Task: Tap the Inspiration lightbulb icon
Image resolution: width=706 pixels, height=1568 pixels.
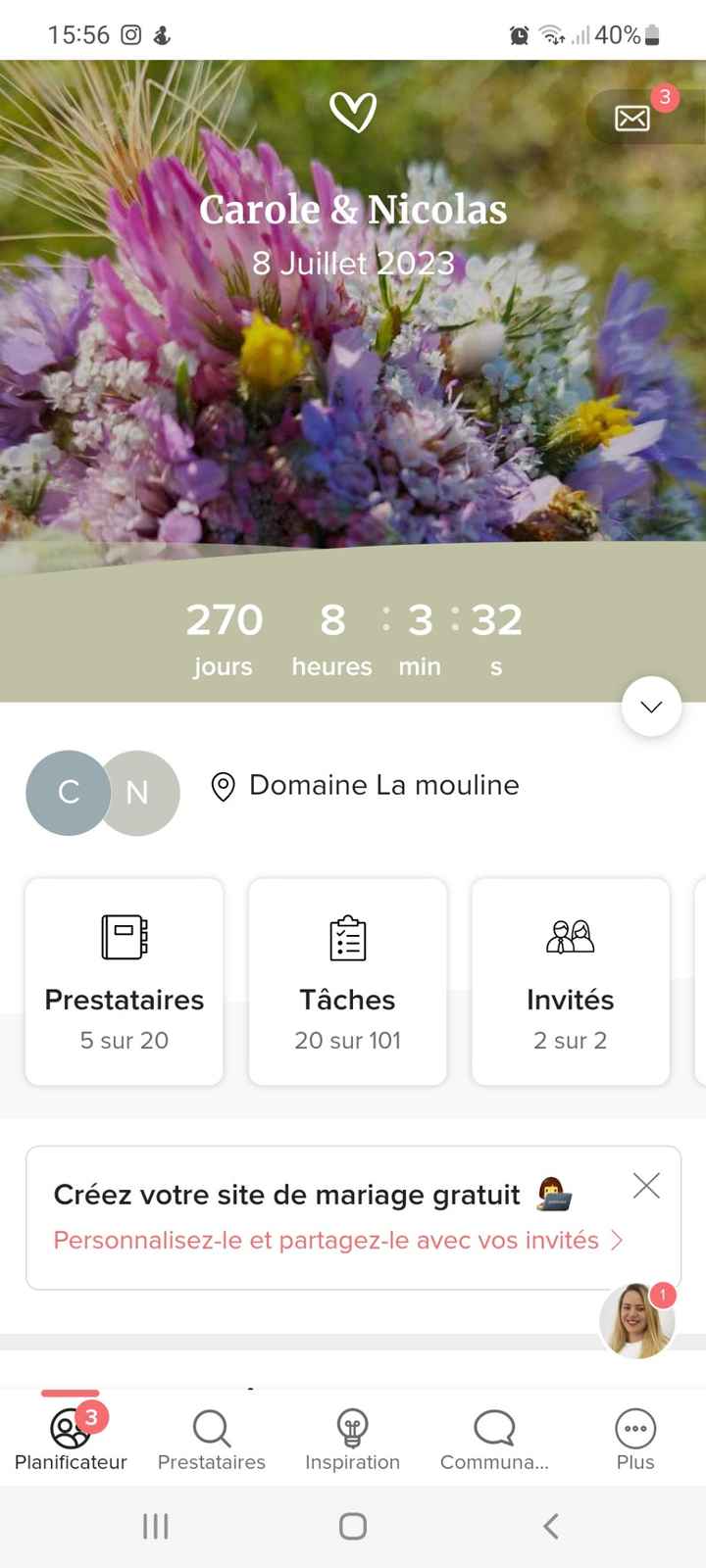Action: [x=352, y=1428]
